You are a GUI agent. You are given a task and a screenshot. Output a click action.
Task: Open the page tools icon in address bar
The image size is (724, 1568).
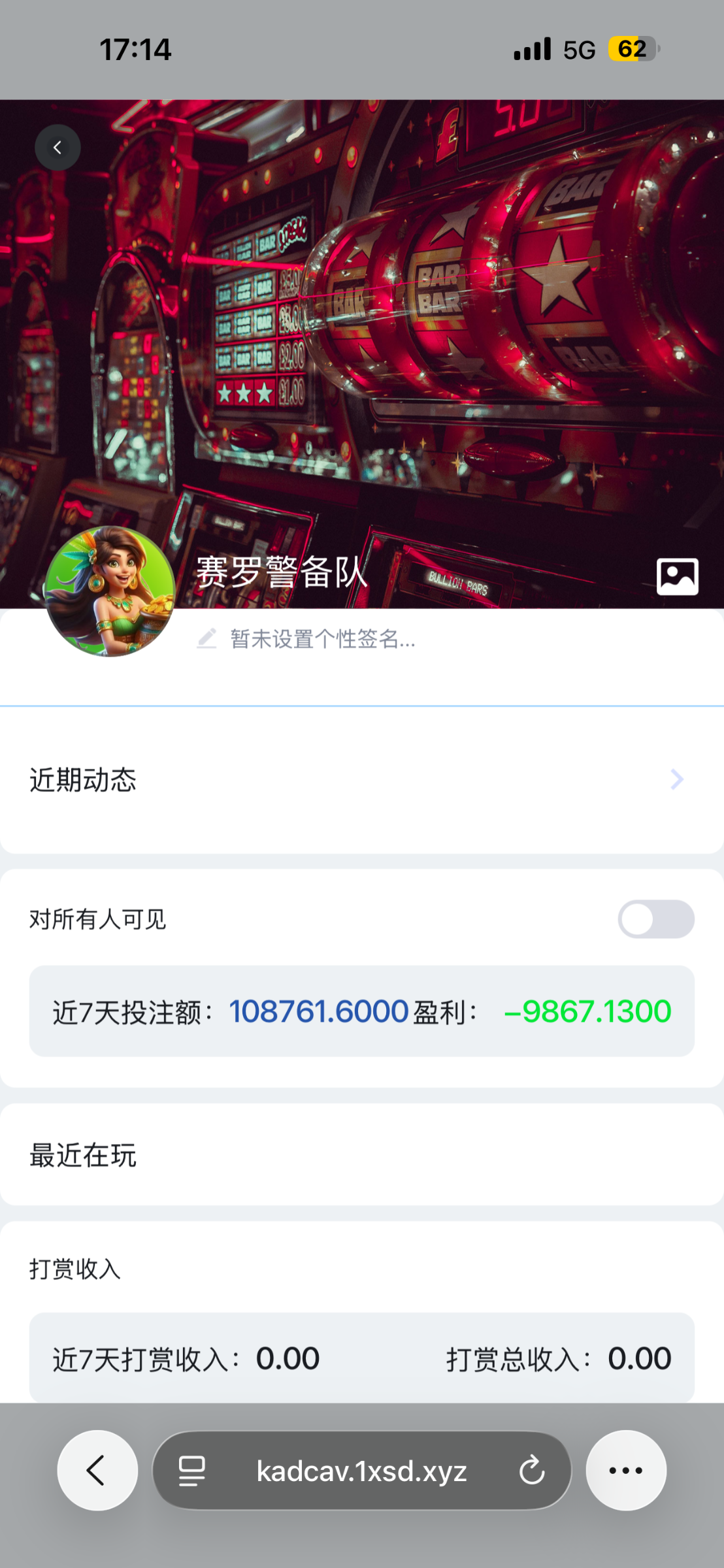[x=192, y=1471]
